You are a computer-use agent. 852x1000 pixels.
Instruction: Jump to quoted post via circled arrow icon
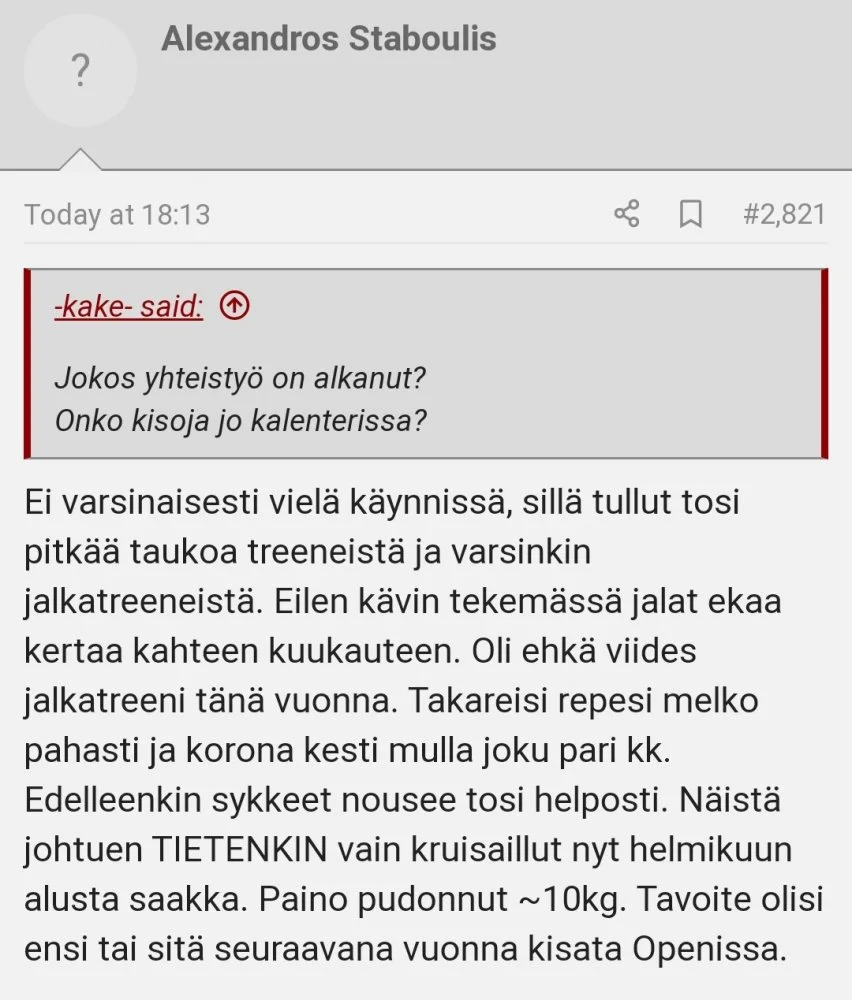[x=233, y=305]
